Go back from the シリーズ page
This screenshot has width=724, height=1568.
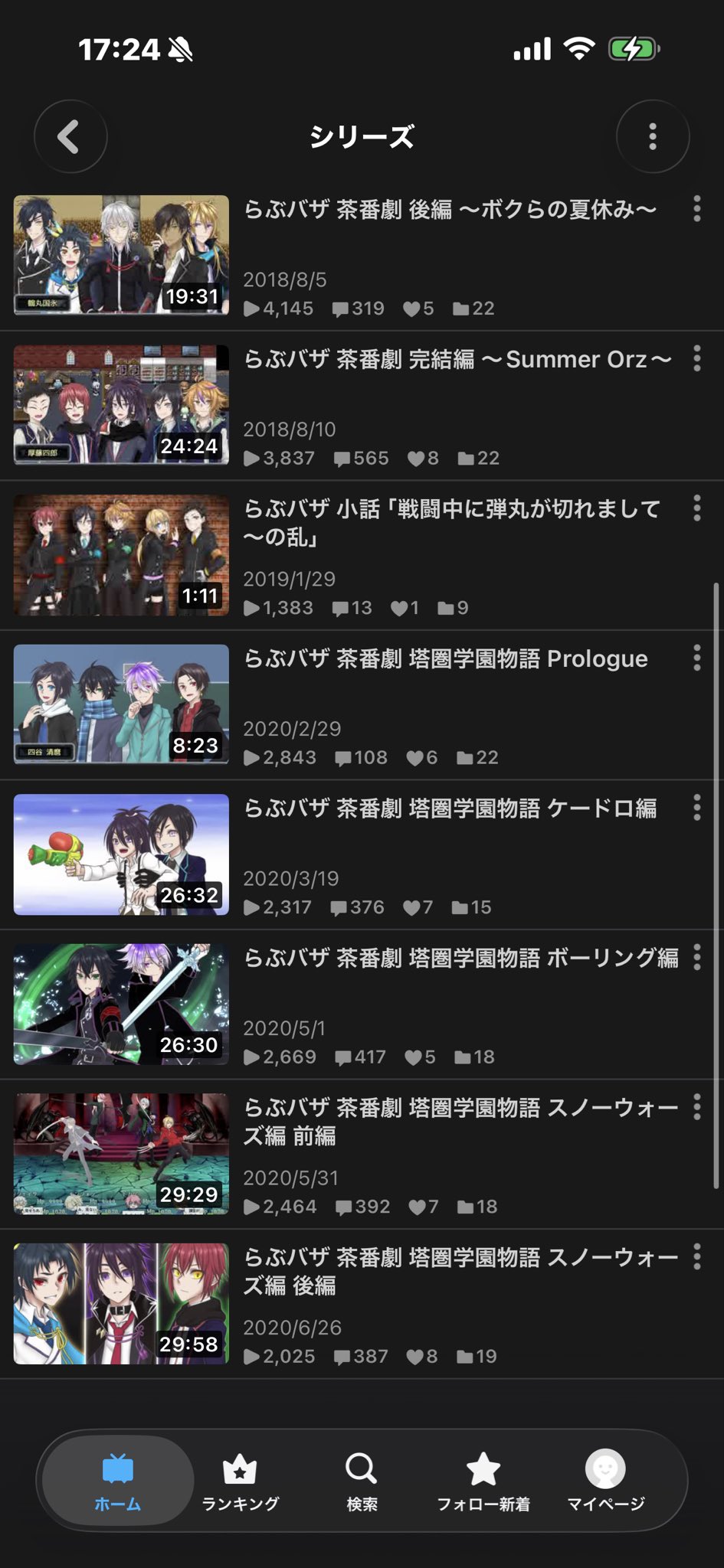pos(70,137)
